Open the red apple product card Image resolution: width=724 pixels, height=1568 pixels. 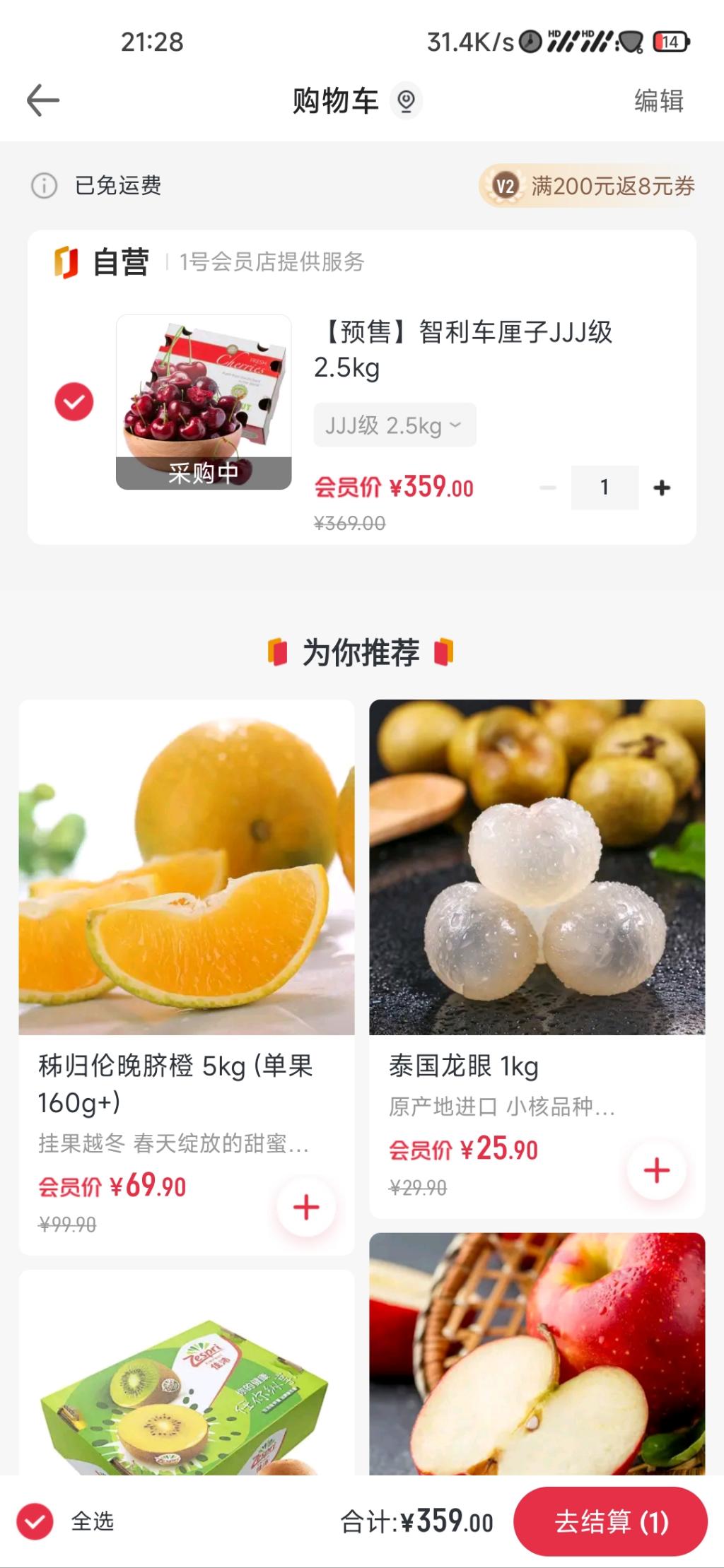coord(537,1357)
